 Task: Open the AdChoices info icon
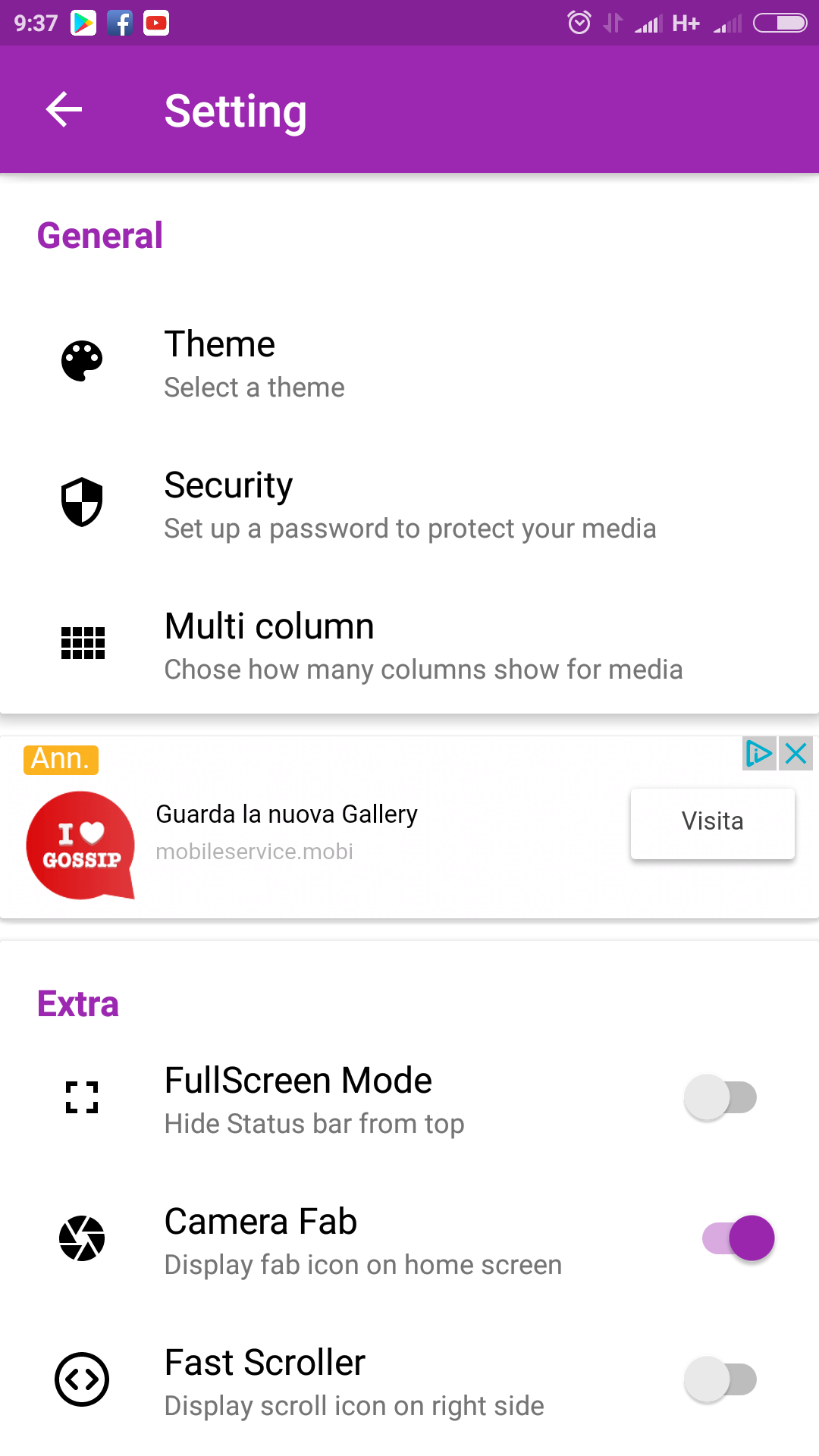click(x=758, y=754)
